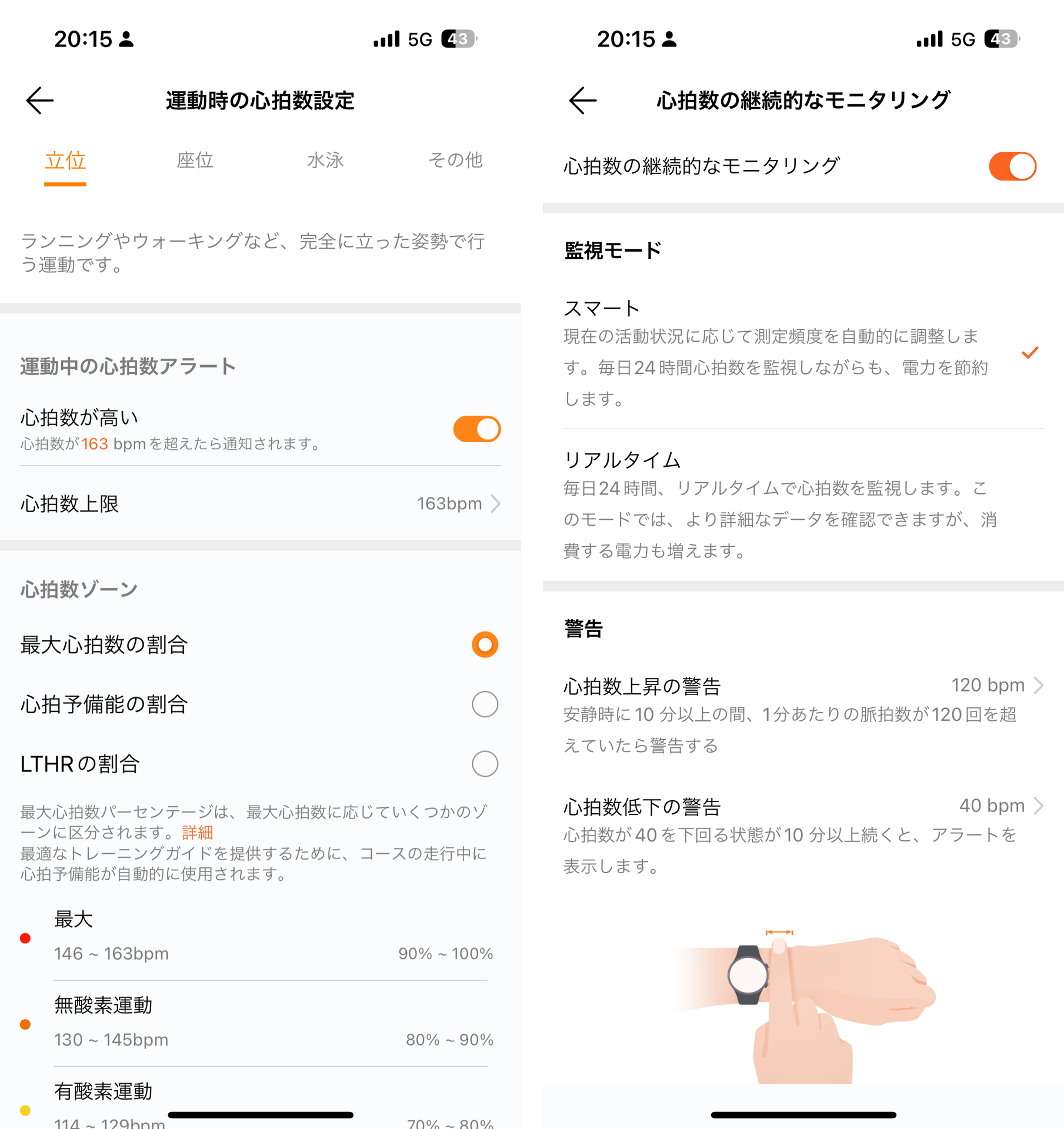The width and height of the screenshot is (1064, 1129).
Task: Tap the red dot next to 最大 zone
Action: coord(25,937)
